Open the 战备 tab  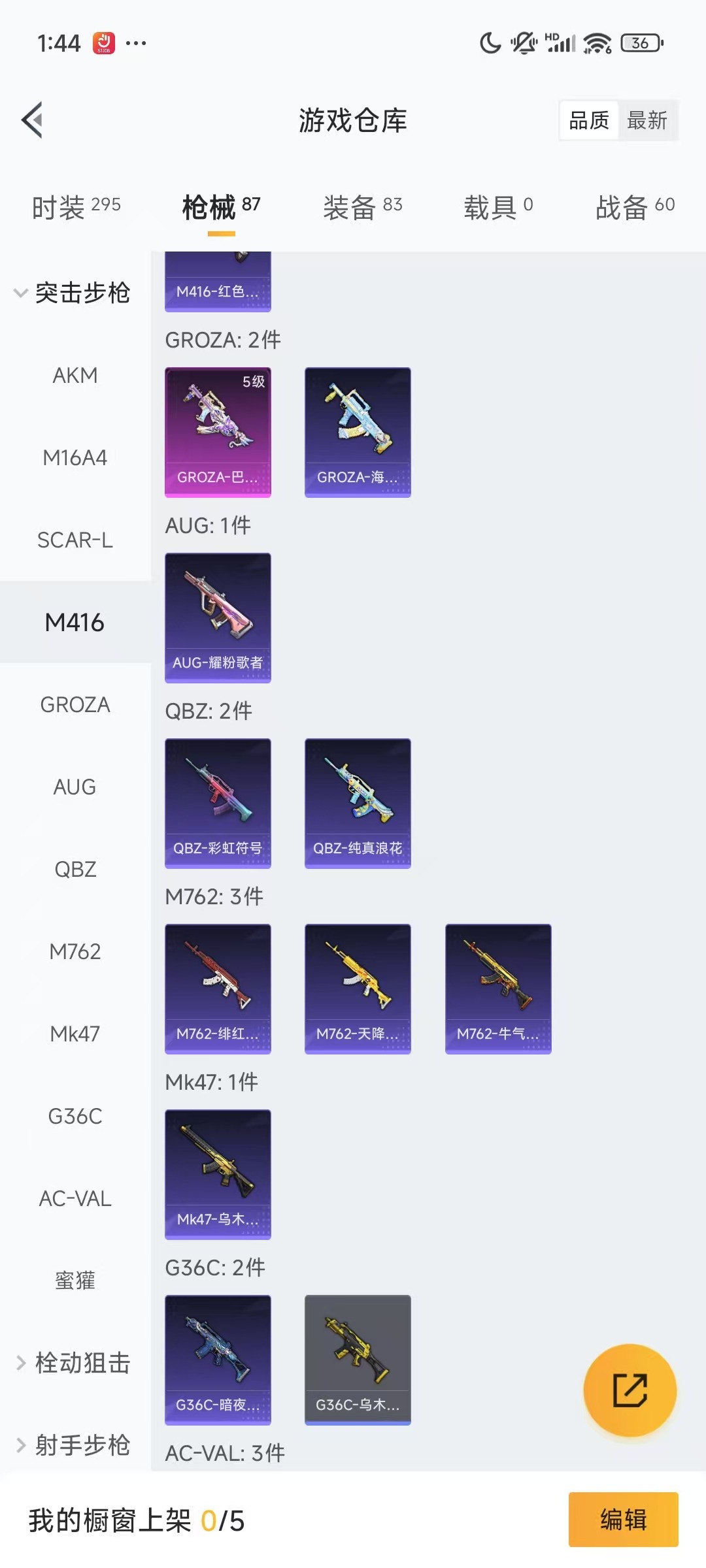[x=634, y=207]
